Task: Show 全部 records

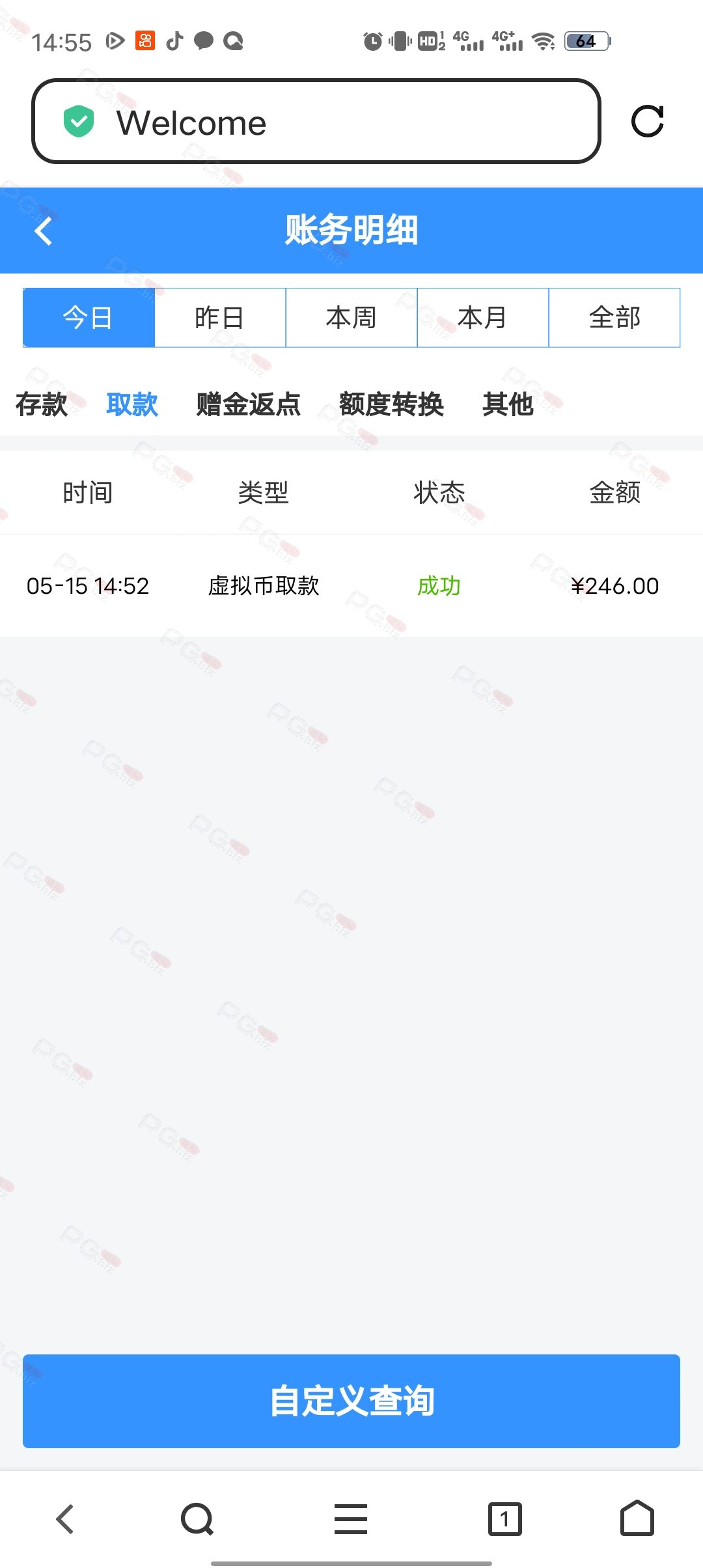Action: [614, 318]
